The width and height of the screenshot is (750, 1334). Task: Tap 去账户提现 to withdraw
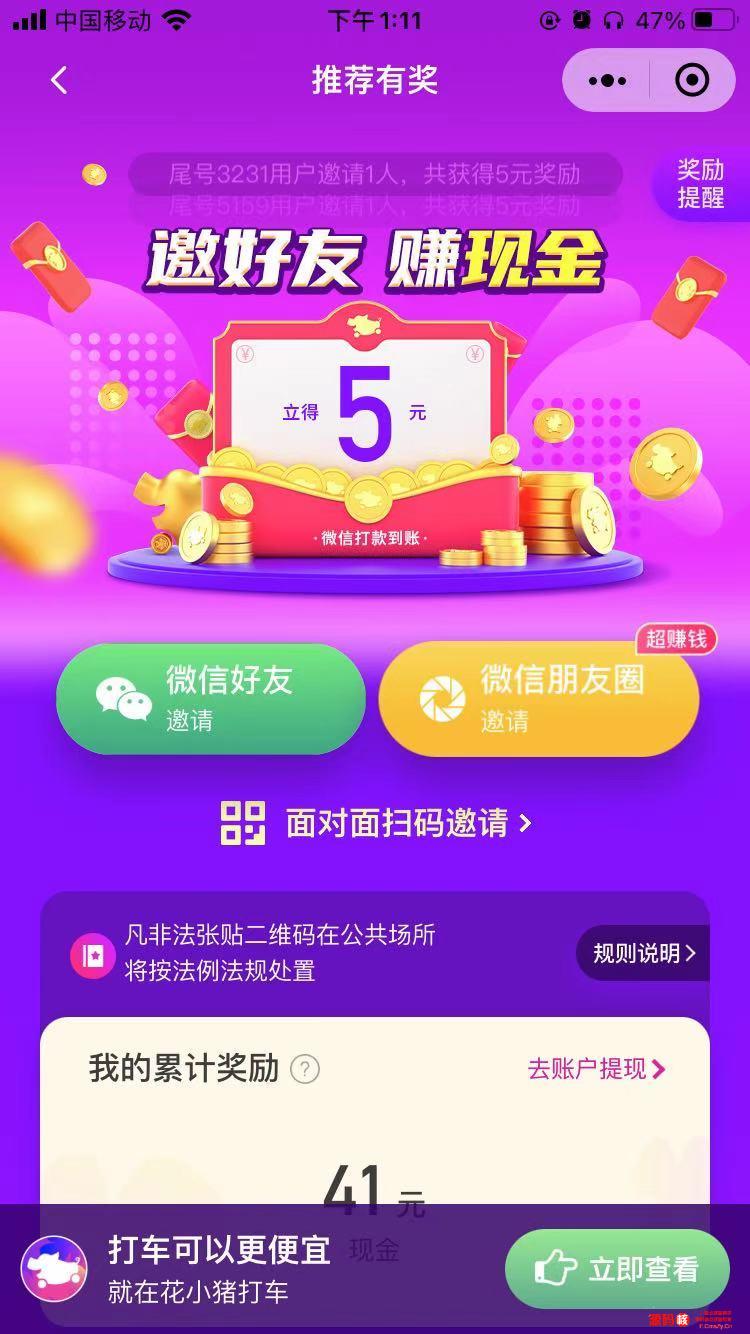(x=596, y=1069)
